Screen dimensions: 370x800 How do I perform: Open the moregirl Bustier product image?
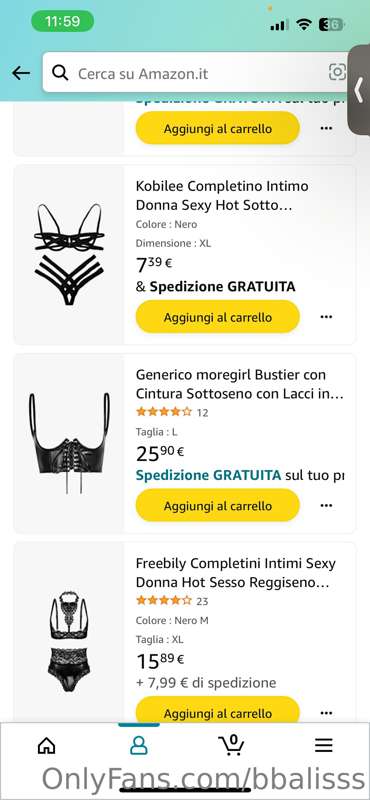(69, 443)
